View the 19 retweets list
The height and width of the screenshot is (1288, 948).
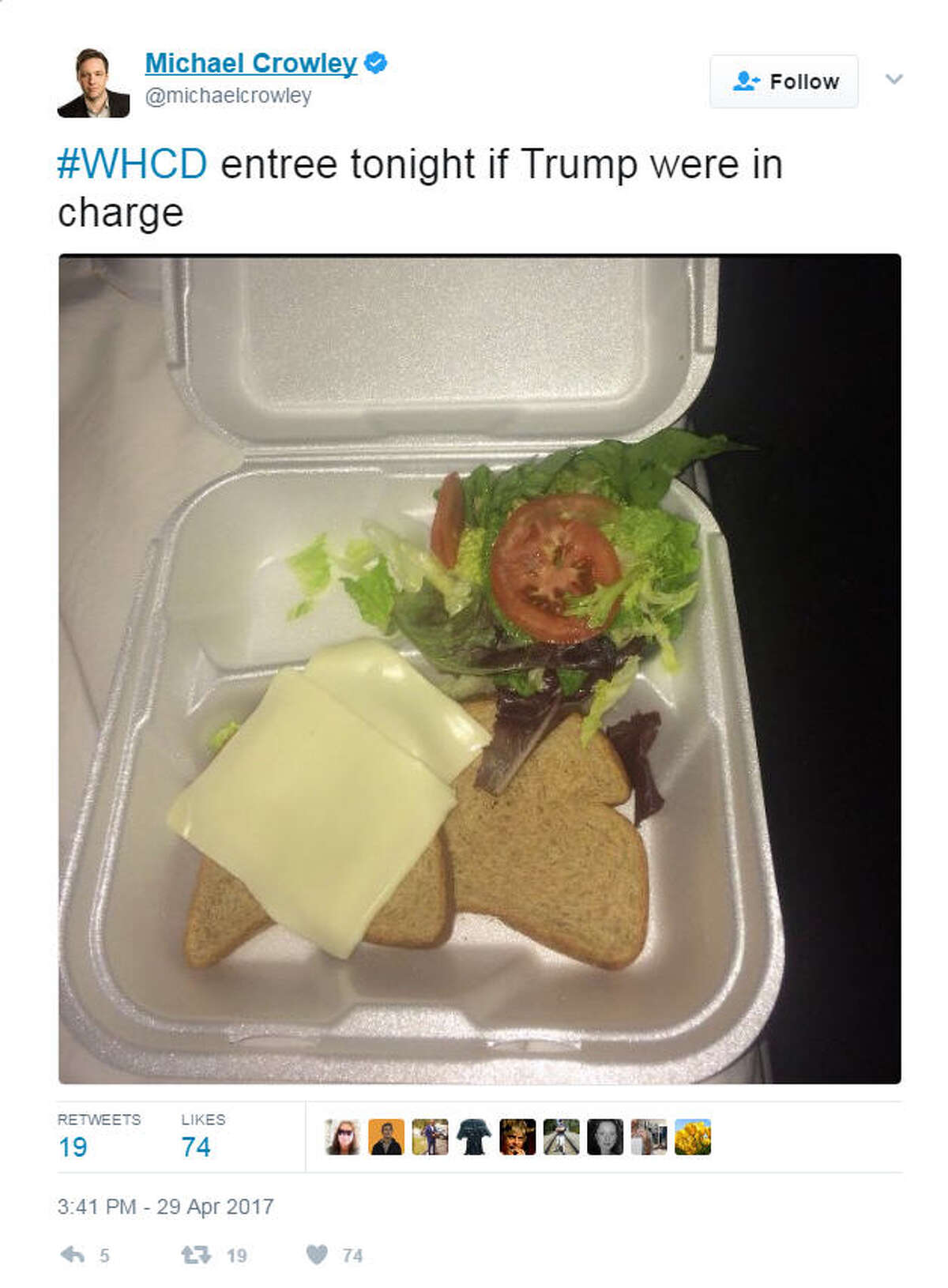[73, 1147]
